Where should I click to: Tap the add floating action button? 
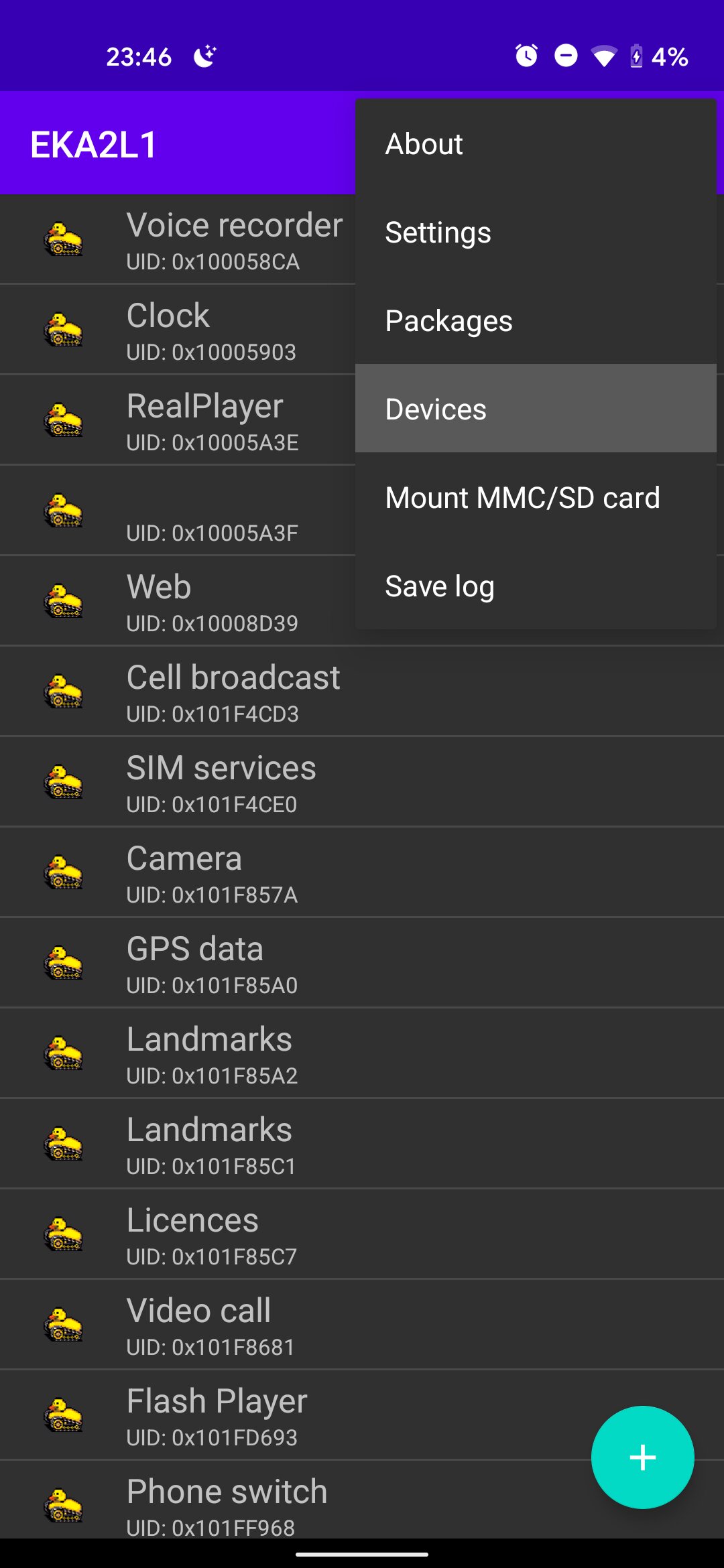pos(642,1457)
